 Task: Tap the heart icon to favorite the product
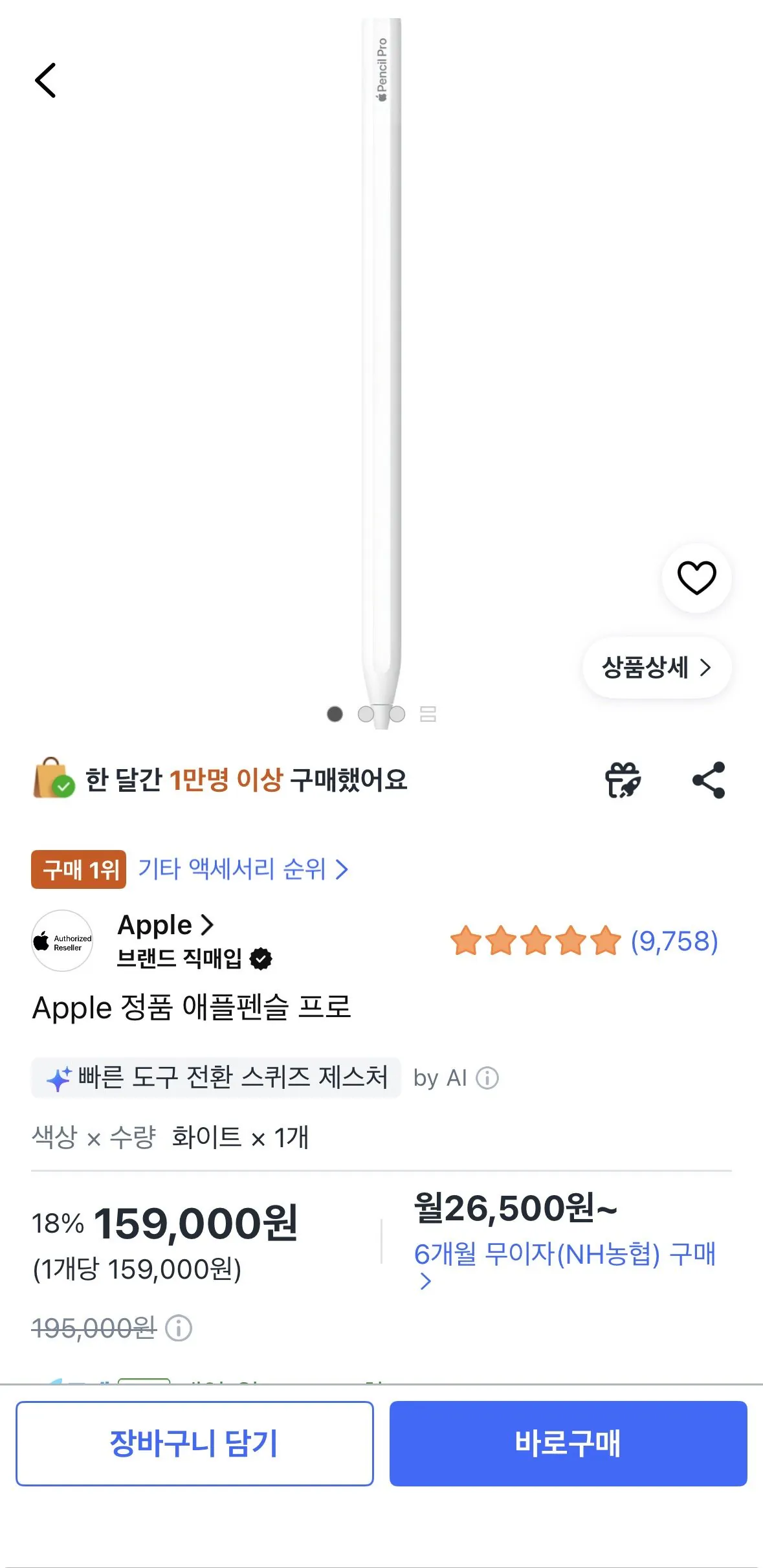[696, 579]
